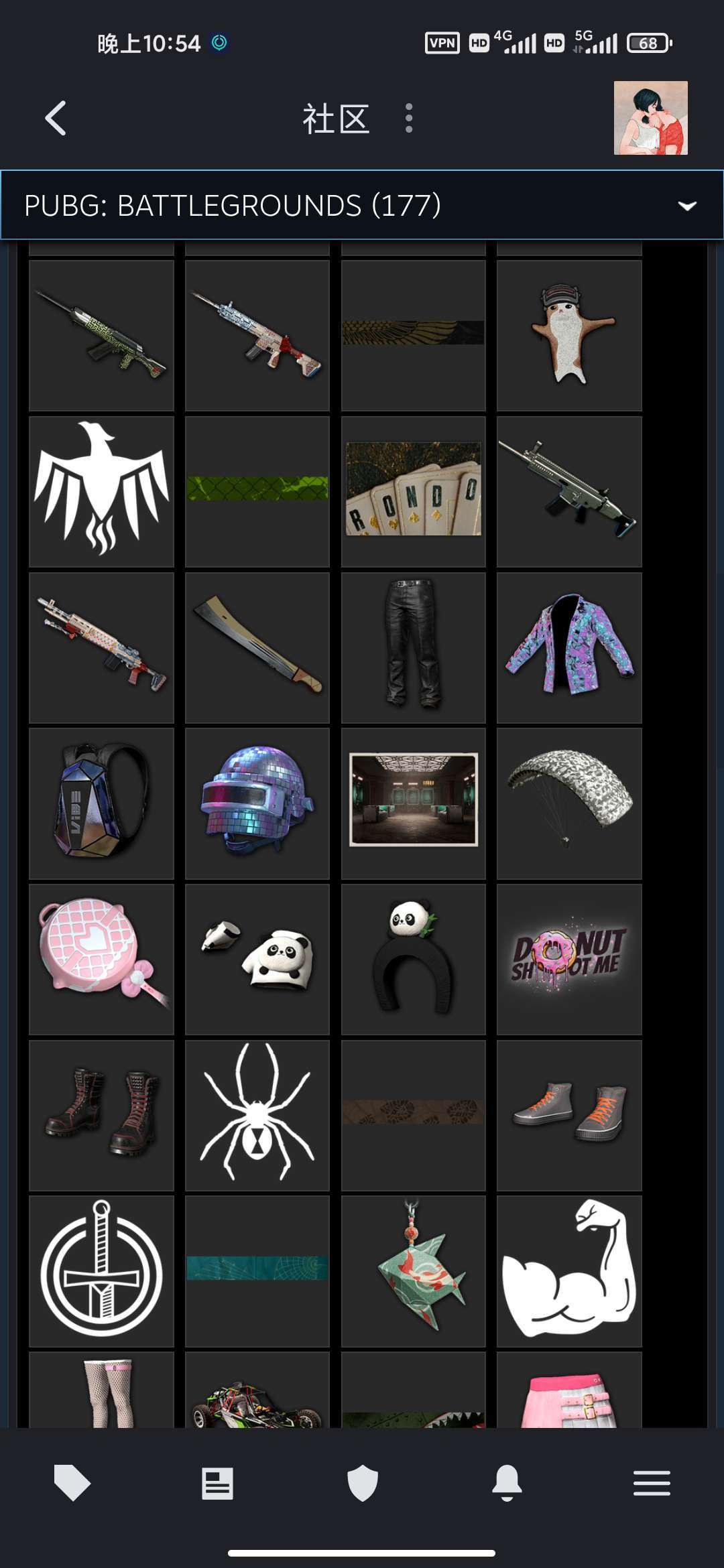The image size is (724, 1568).
Task: Open the three-dot overflow menu
Action: coord(408,119)
